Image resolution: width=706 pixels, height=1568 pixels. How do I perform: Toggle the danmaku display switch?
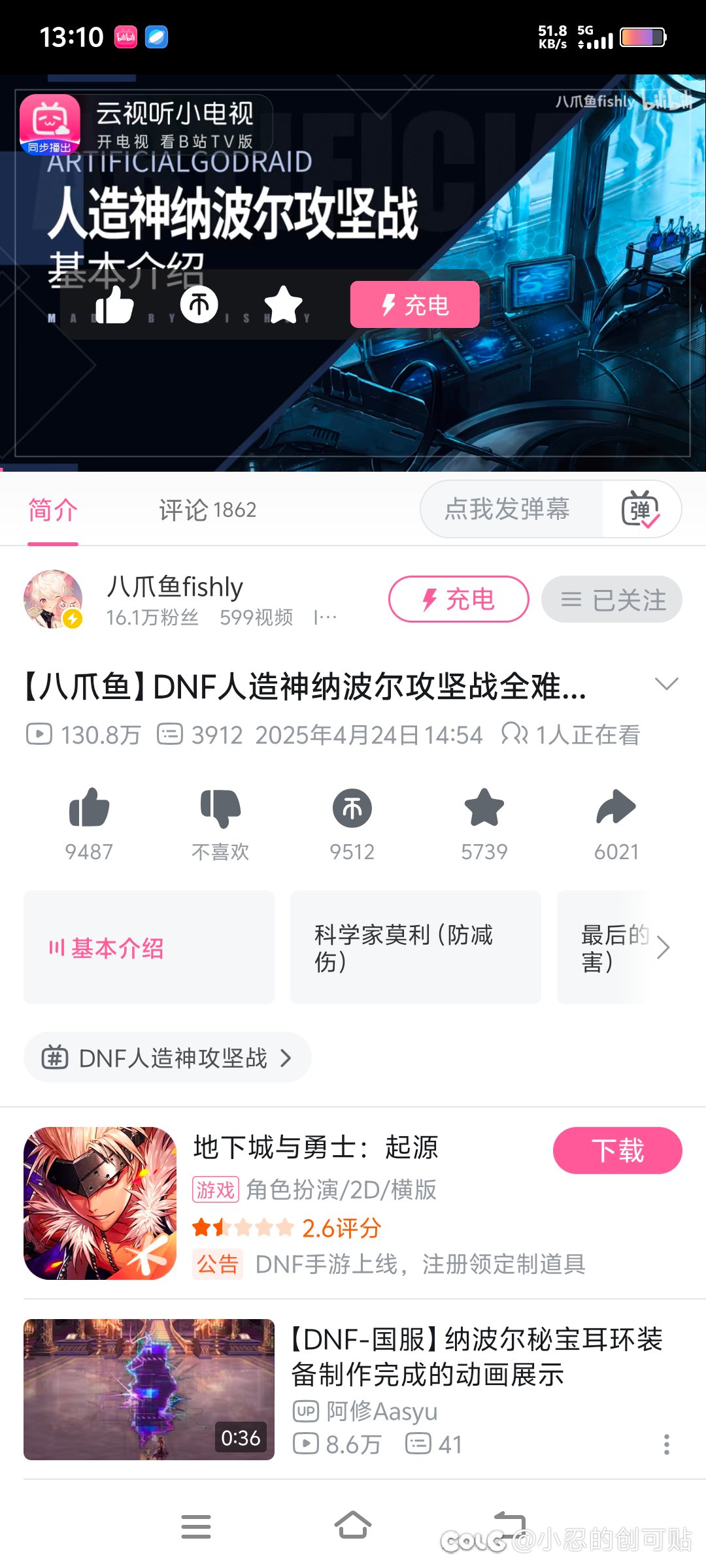(641, 509)
